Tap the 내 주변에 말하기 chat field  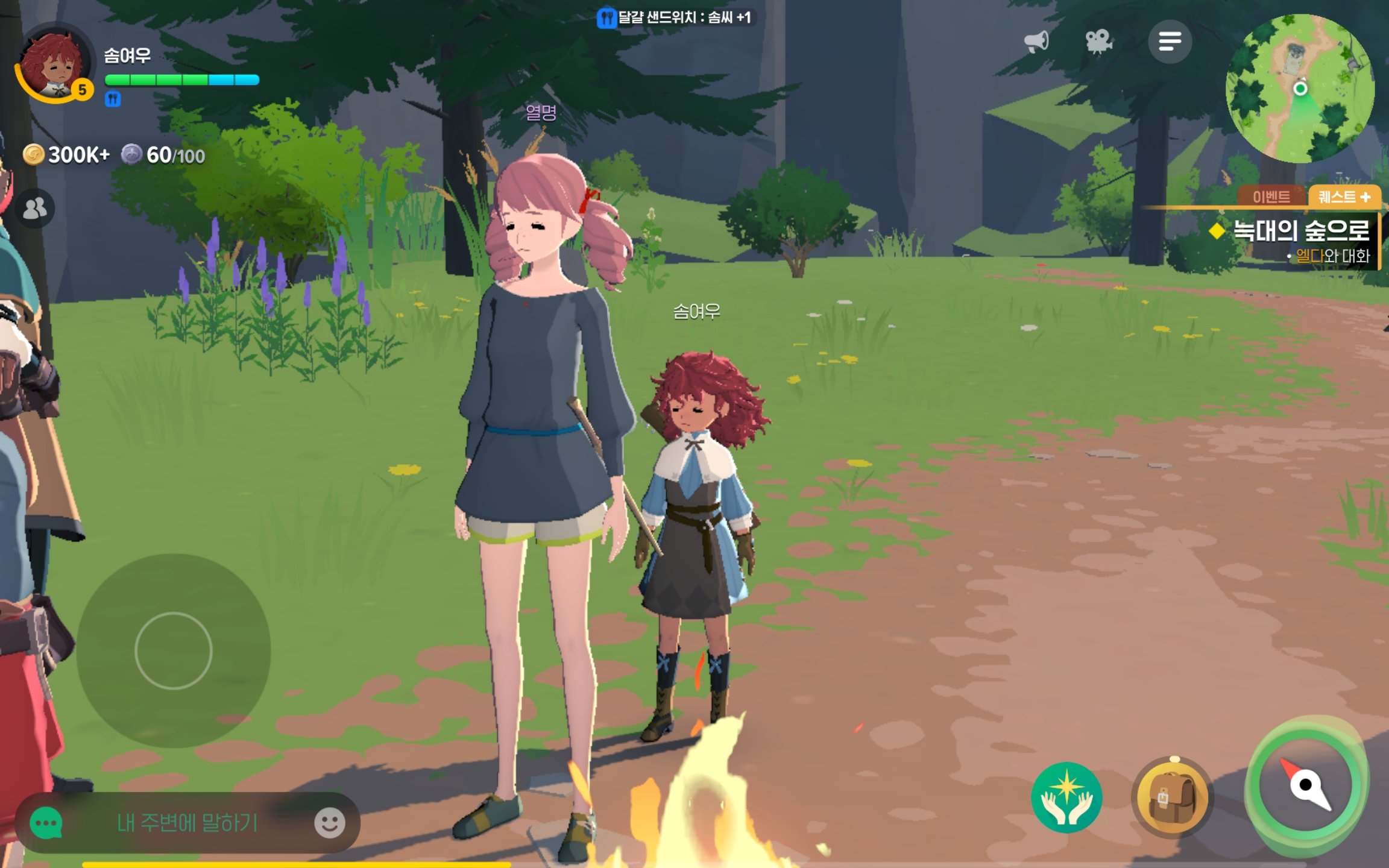pyautogui.click(x=187, y=823)
